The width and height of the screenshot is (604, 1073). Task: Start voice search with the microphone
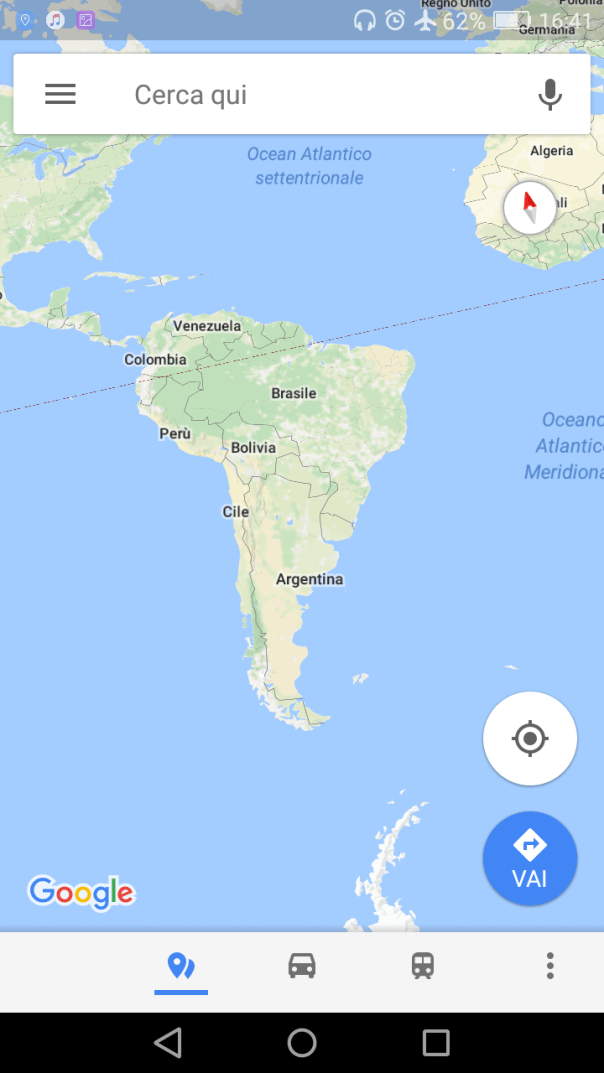549,94
